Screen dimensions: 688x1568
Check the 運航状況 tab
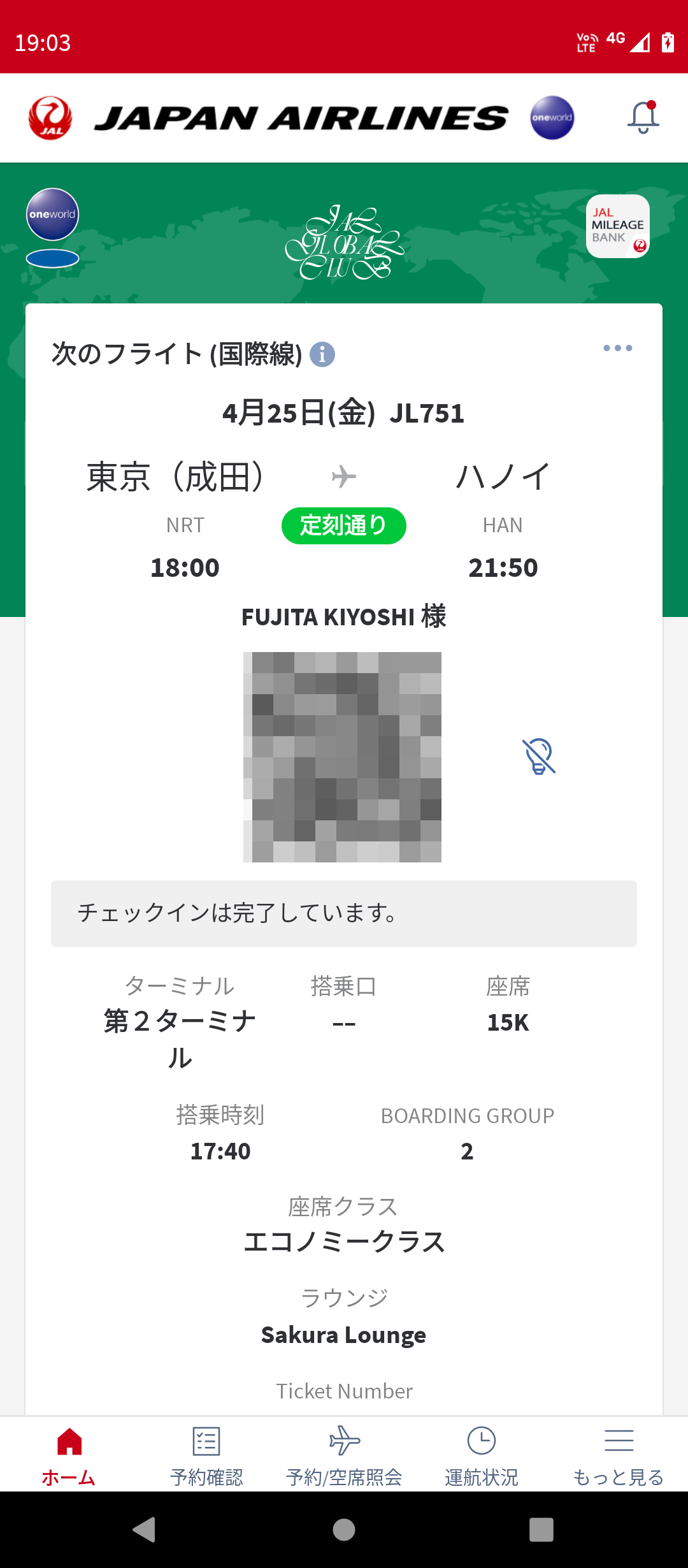pyautogui.click(x=482, y=1455)
